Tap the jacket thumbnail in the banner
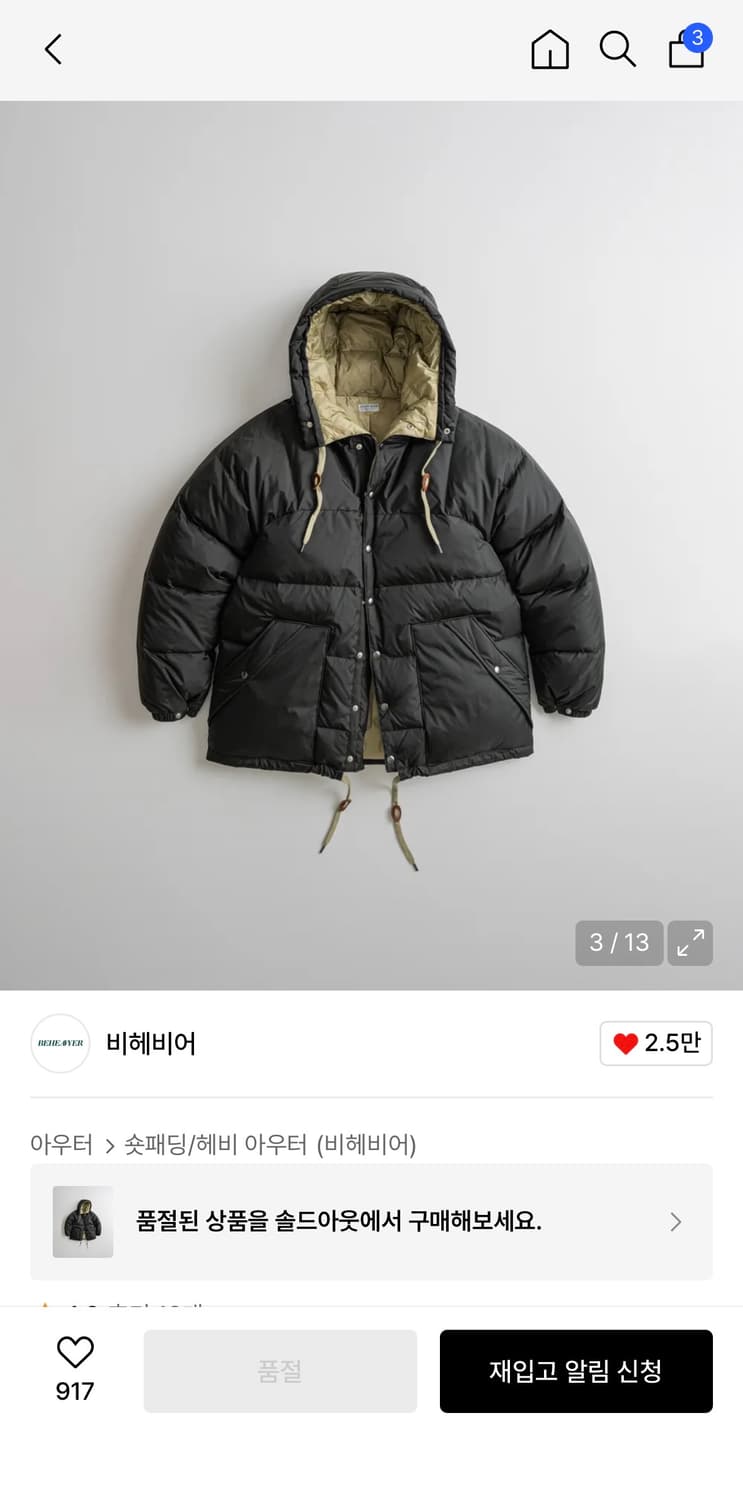743x1500 pixels. [x=83, y=1222]
